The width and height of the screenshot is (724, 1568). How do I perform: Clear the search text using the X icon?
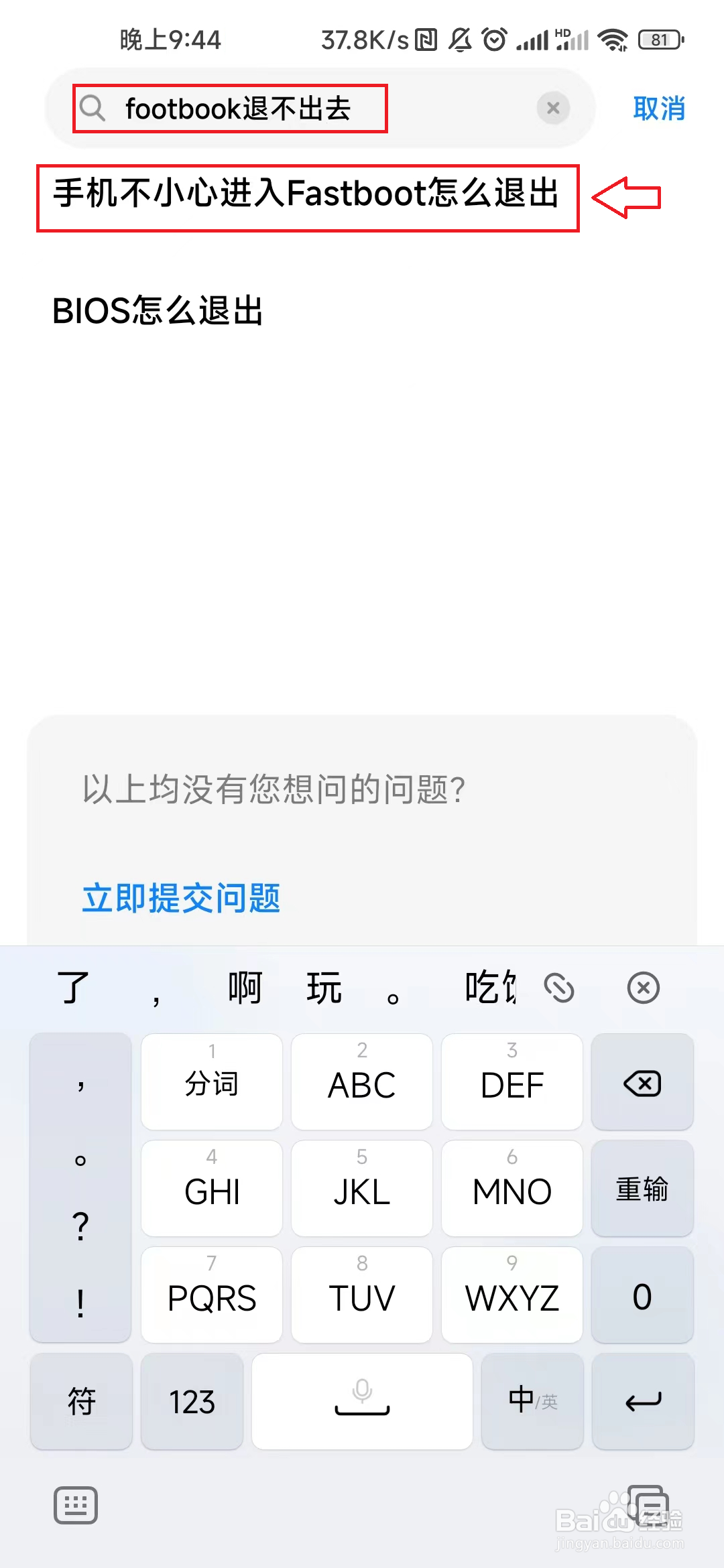pyautogui.click(x=552, y=108)
